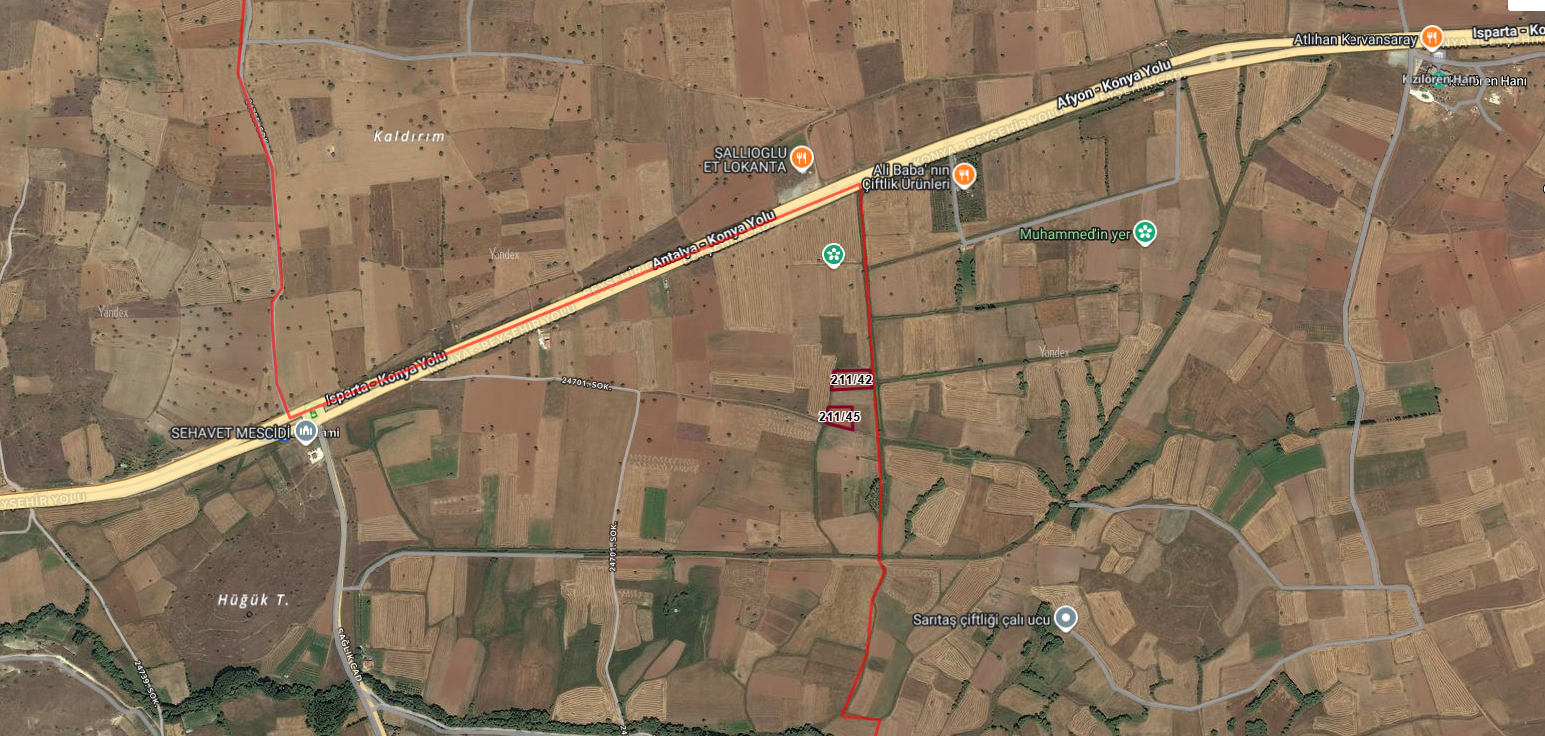Tap the Kızılören Hanı marker
Screen dimensions: 1545x736
[x=1437, y=79]
